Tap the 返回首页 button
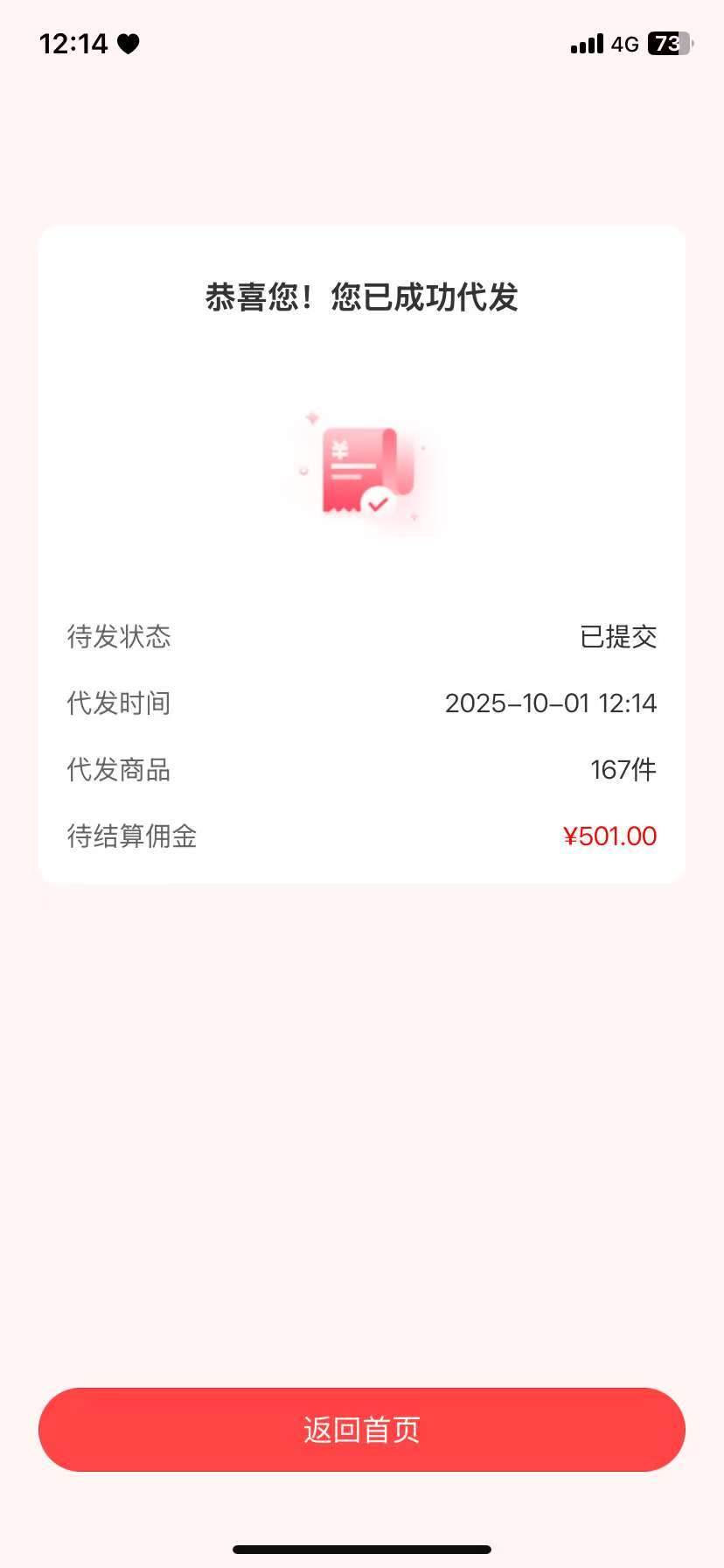Image resolution: width=724 pixels, height=1568 pixels. [x=362, y=1429]
